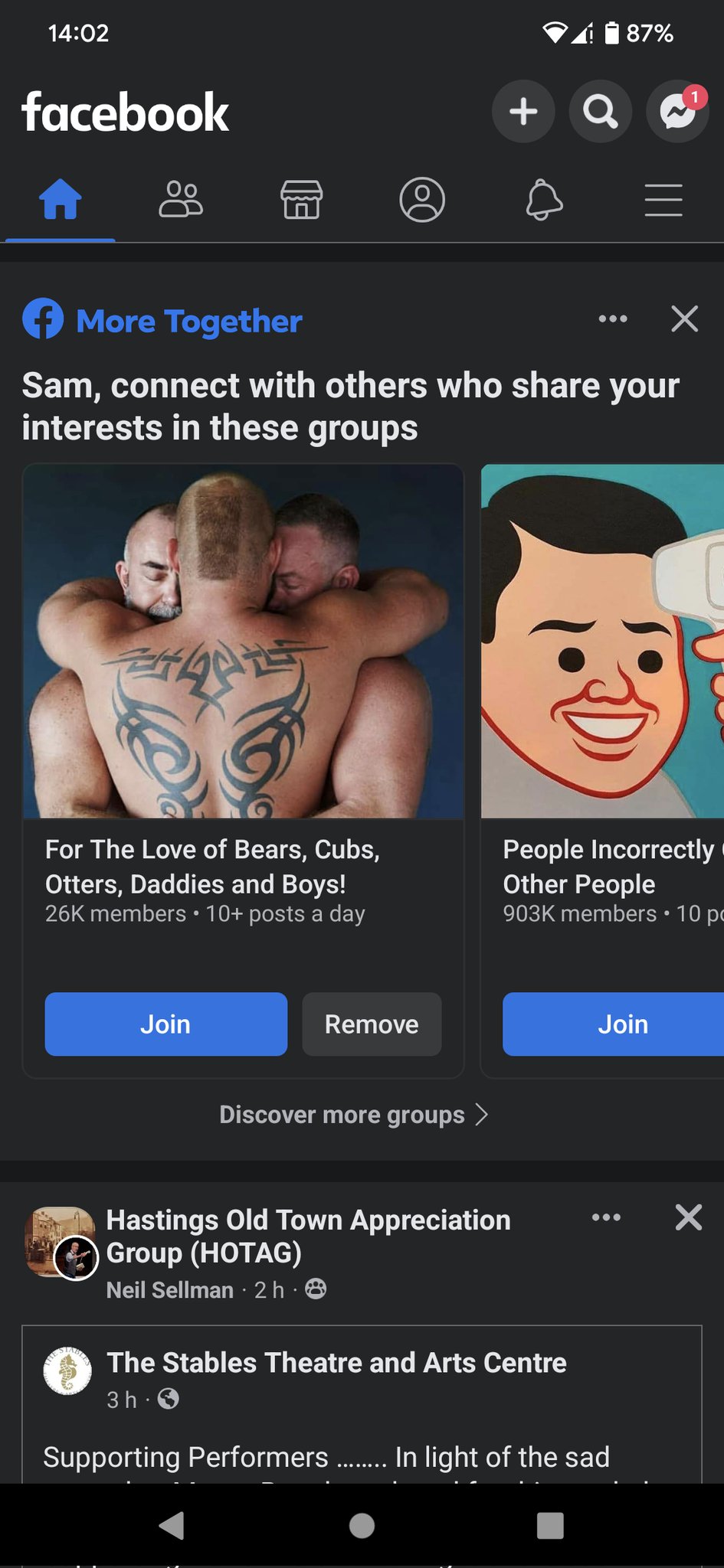
Task: Dismiss the More Together suggestions
Action: (684, 318)
